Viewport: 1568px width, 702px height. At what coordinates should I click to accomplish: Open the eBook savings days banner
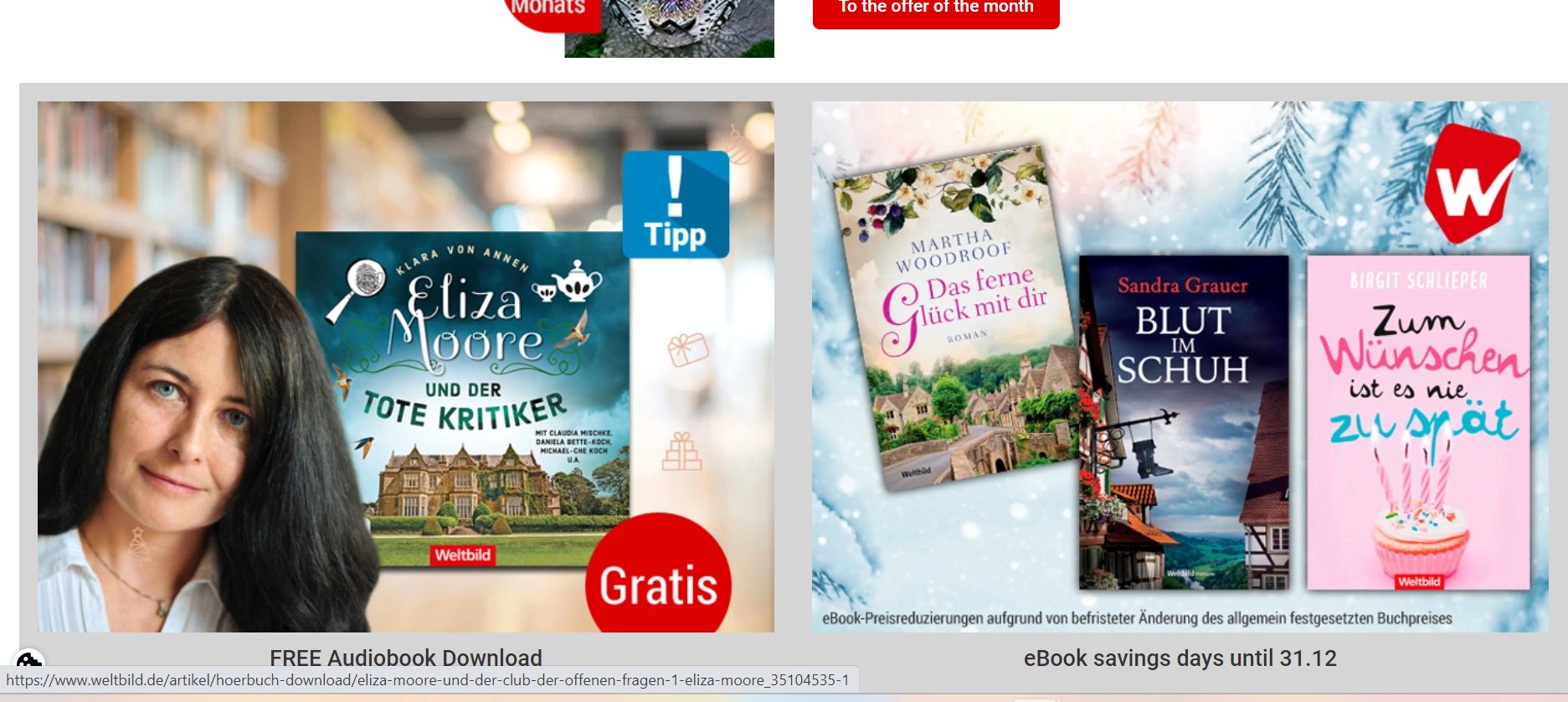point(1180,367)
